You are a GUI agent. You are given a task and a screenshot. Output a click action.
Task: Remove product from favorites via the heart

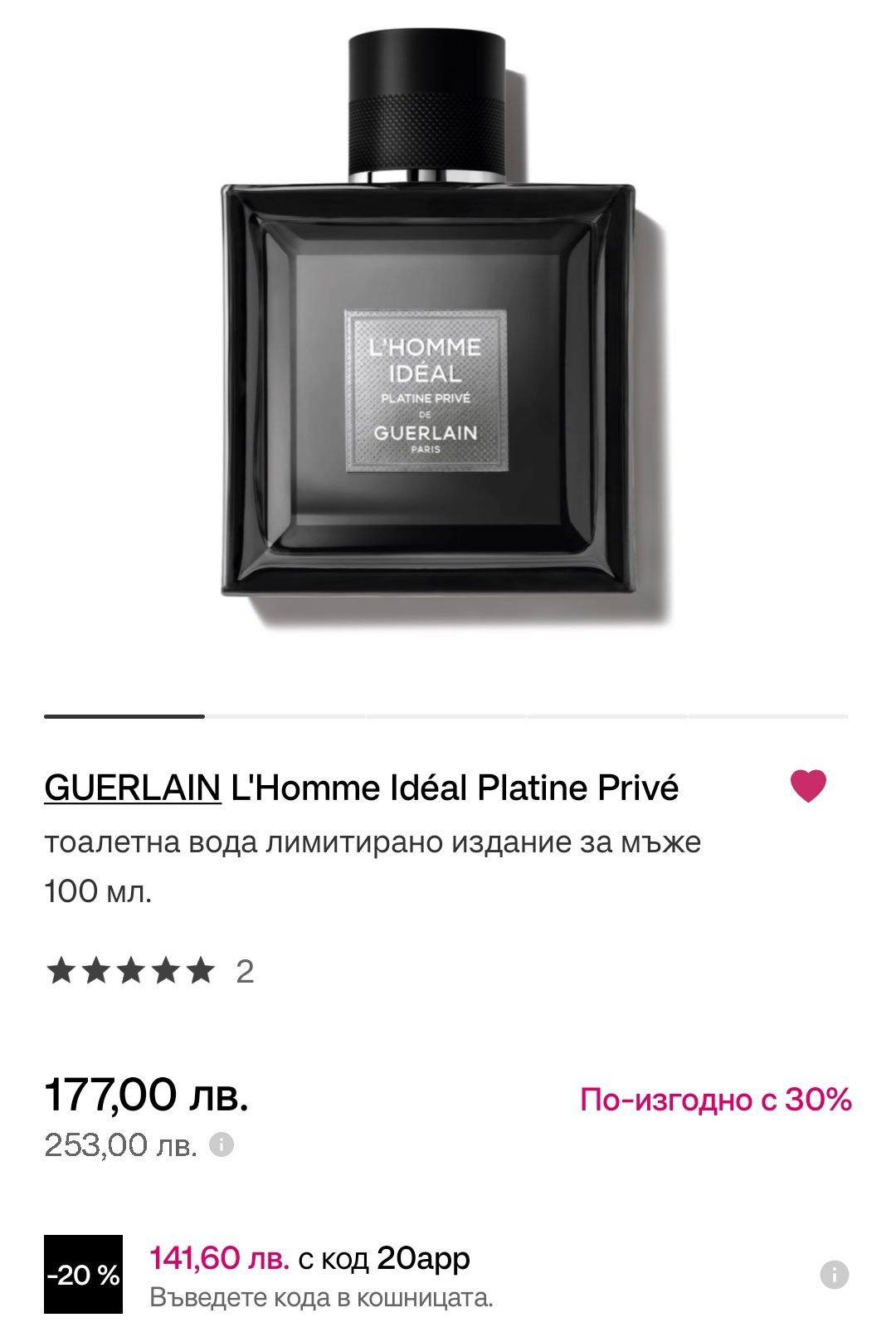[x=807, y=786]
